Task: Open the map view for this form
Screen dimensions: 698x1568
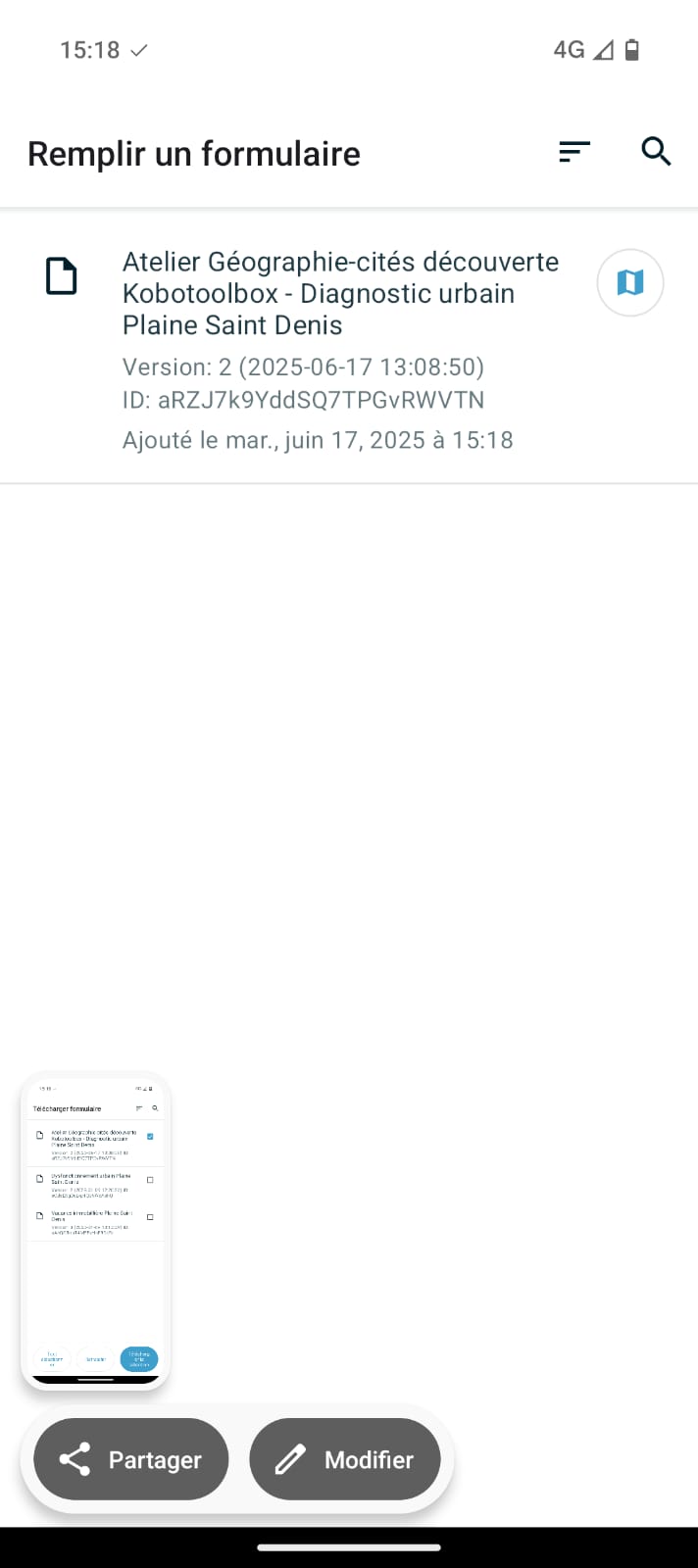Action: tap(630, 283)
